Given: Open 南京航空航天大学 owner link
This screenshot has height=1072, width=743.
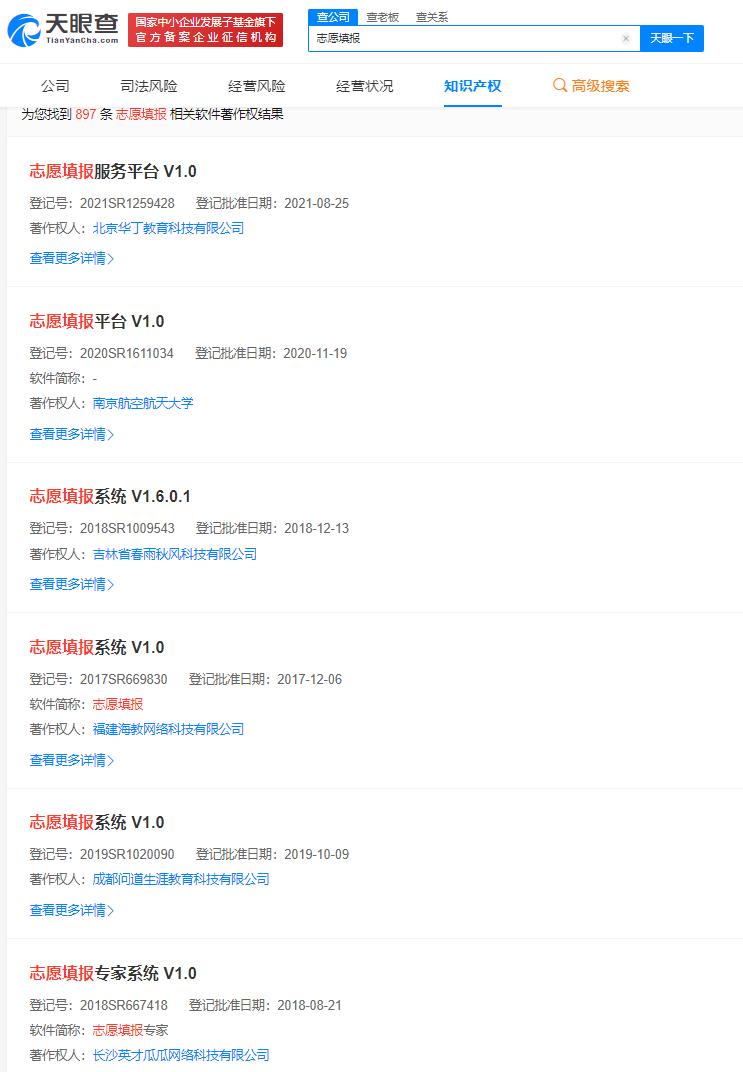Looking at the screenshot, I should (x=143, y=403).
